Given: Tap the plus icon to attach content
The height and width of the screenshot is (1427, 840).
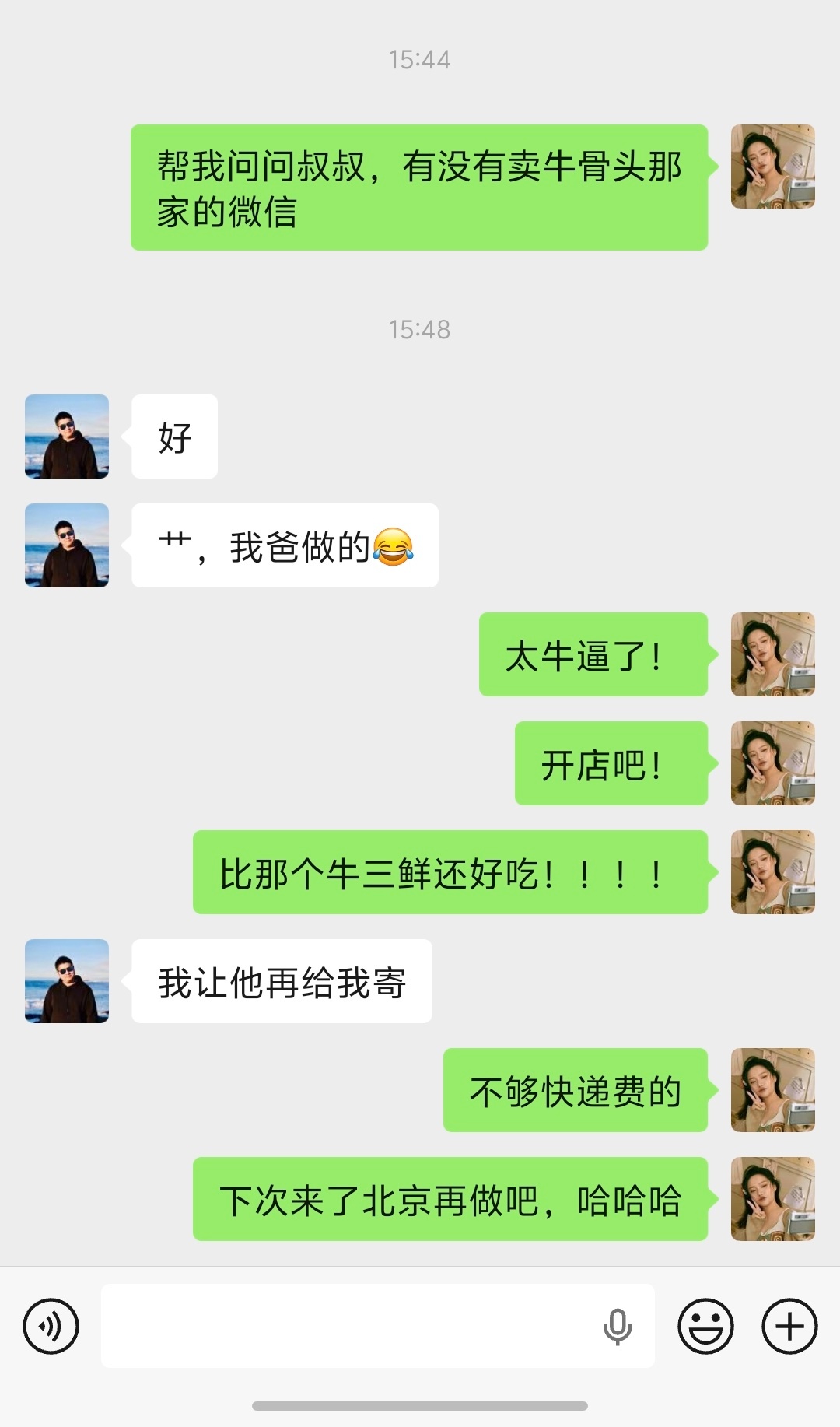Looking at the screenshot, I should (x=790, y=1325).
